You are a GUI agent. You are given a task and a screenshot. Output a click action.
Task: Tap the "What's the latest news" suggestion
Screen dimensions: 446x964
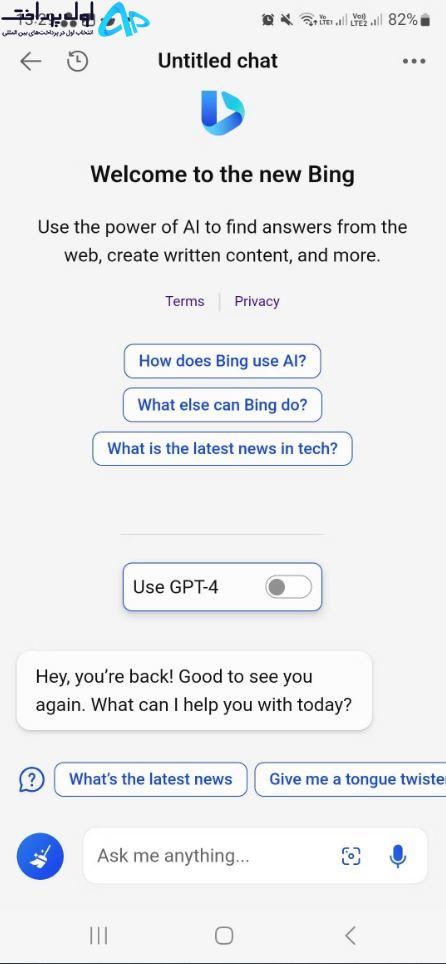151,780
